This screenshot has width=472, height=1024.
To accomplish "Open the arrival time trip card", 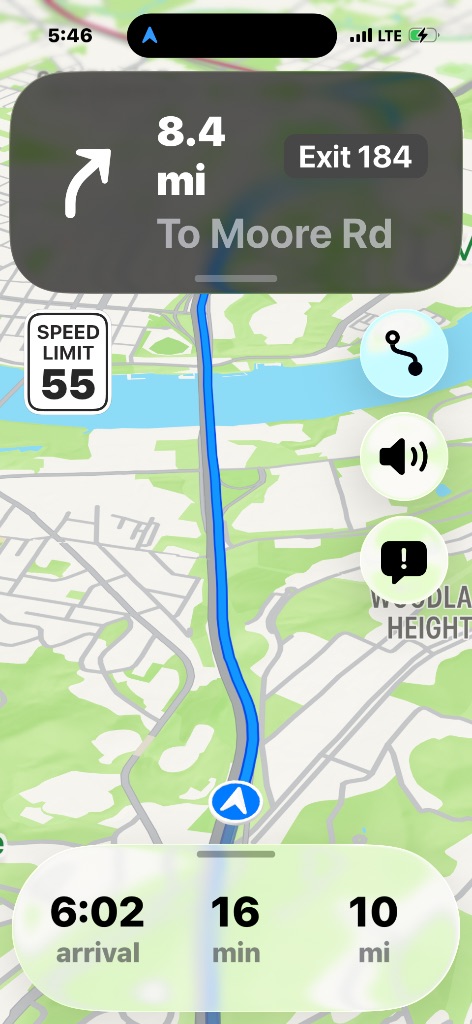I will click(x=236, y=928).
